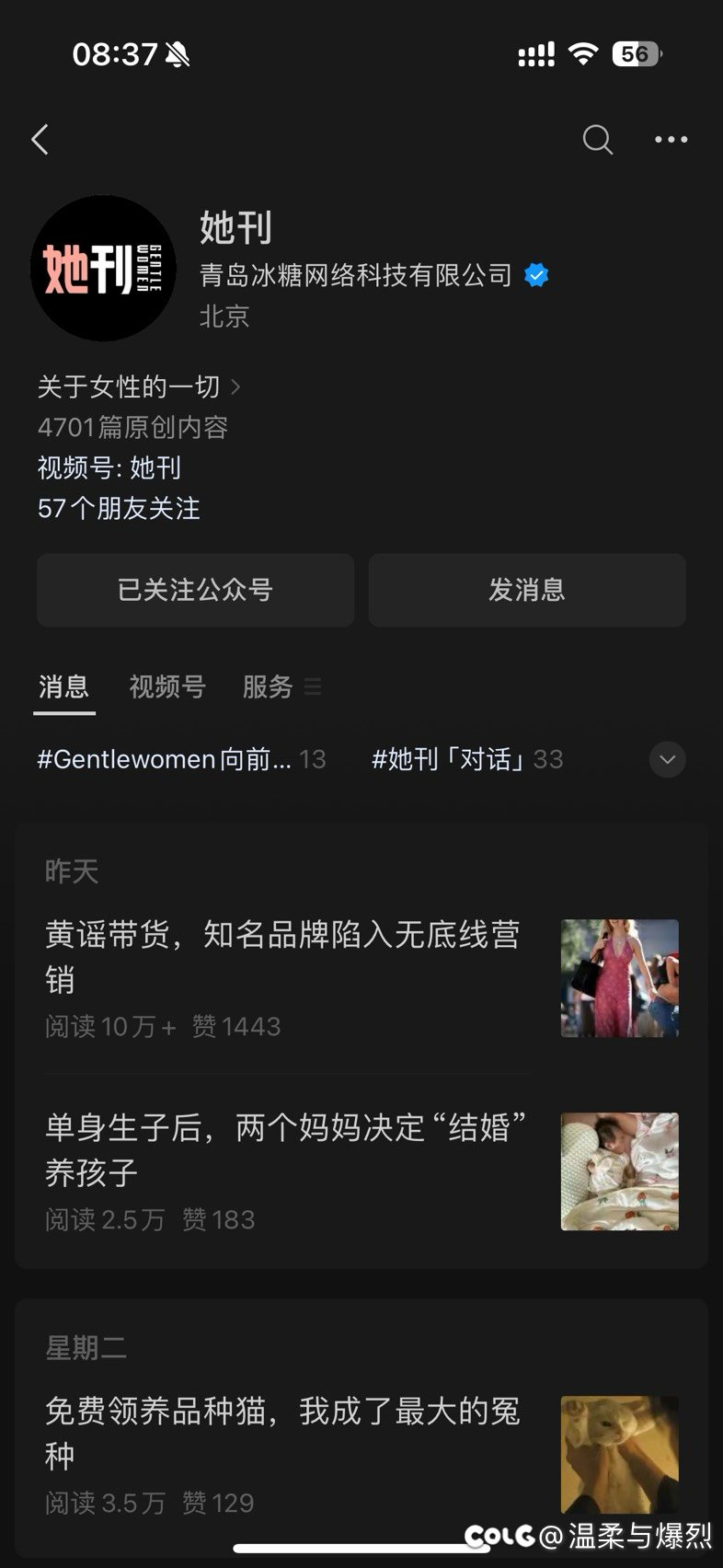Image resolution: width=723 pixels, height=1568 pixels.
Task: Tap the 已关注公众号 button
Action: pos(195,590)
